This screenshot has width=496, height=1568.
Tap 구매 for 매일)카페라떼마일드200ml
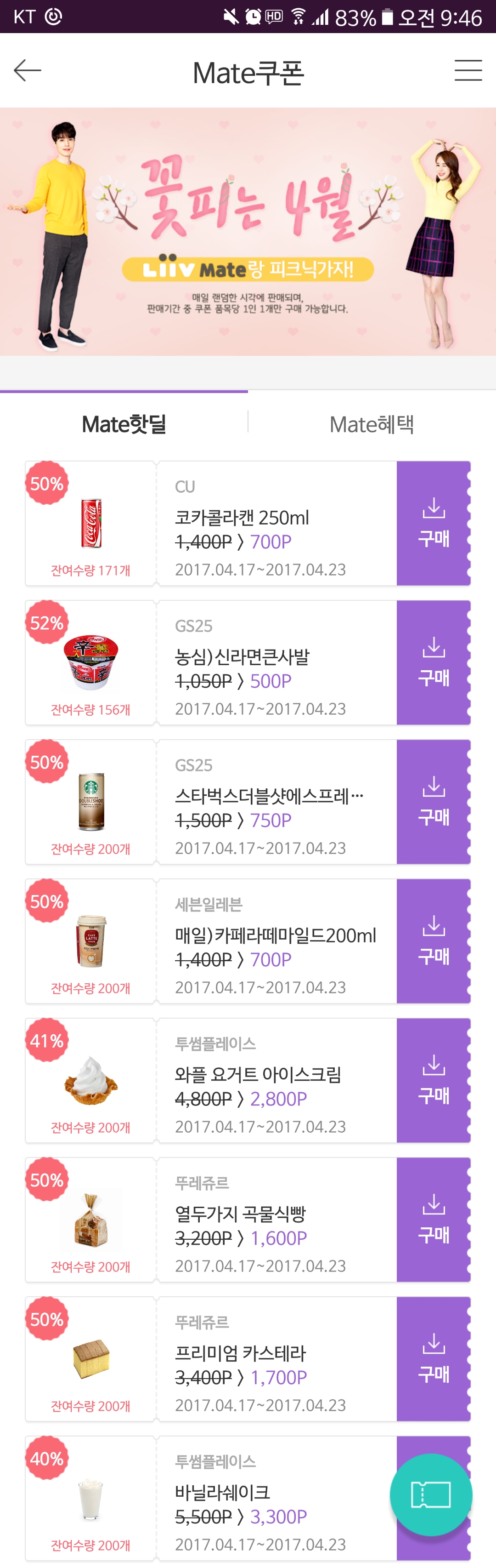[x=433, y=941]
